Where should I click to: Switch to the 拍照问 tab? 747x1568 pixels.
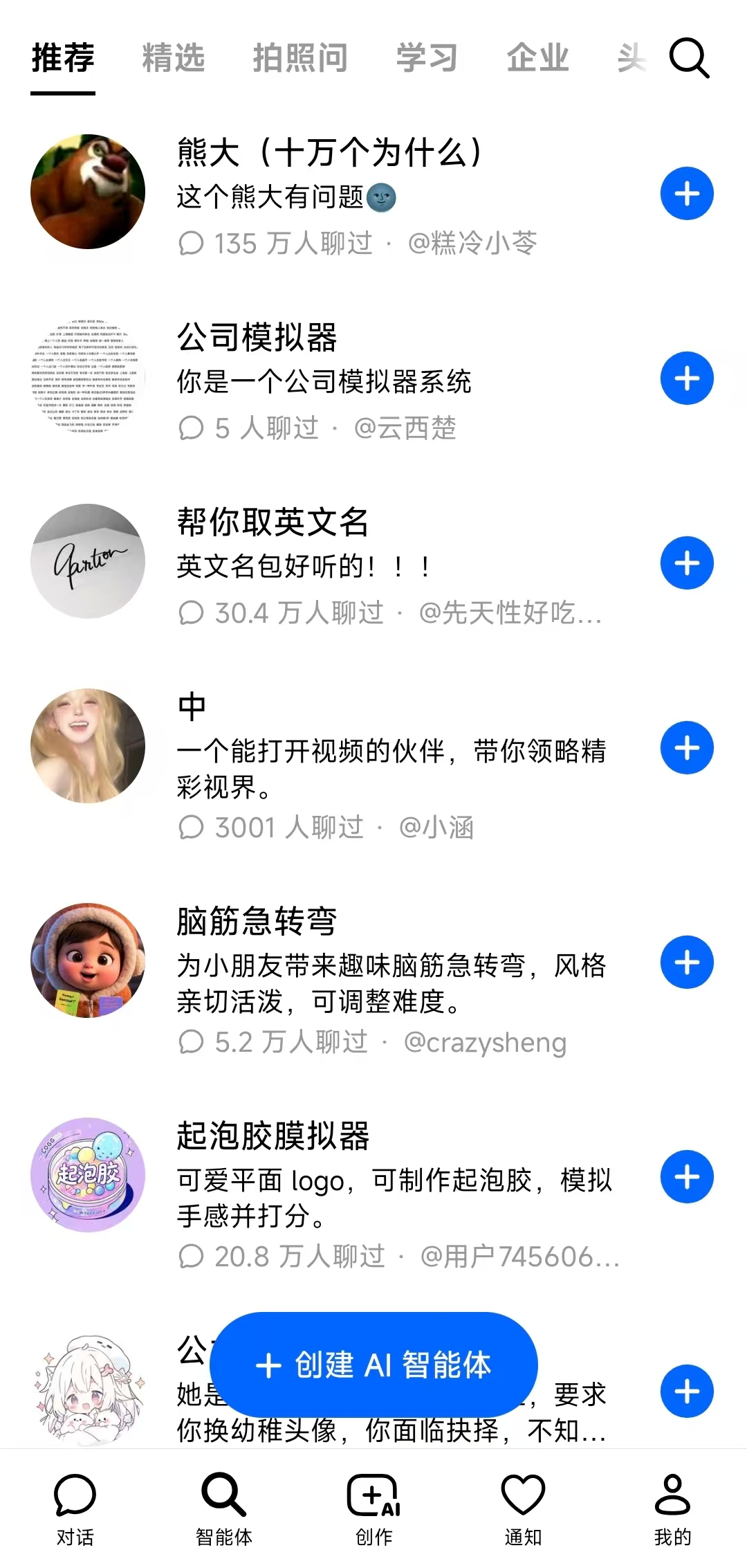(x=300, y=58)
